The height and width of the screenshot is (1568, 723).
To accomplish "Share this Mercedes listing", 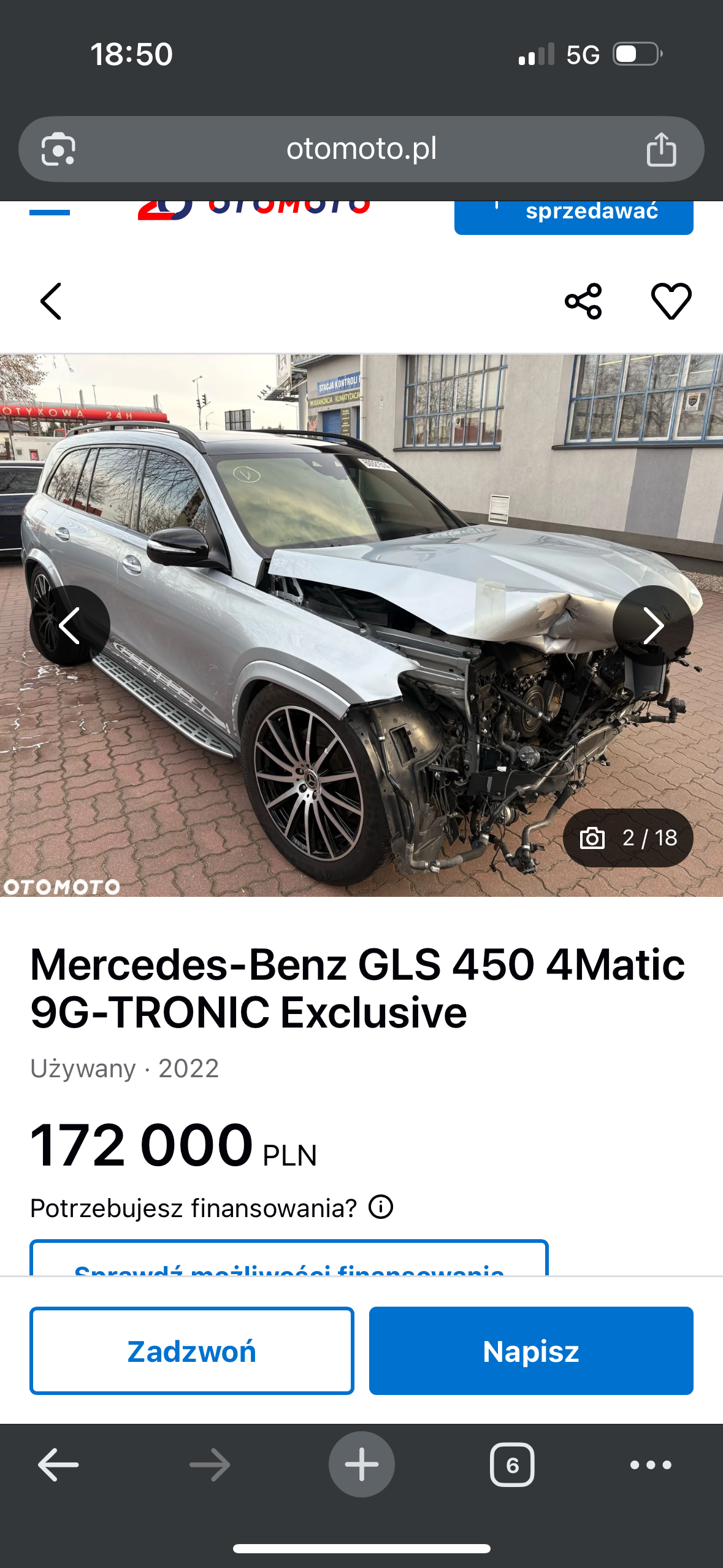I will coord(583,301).
